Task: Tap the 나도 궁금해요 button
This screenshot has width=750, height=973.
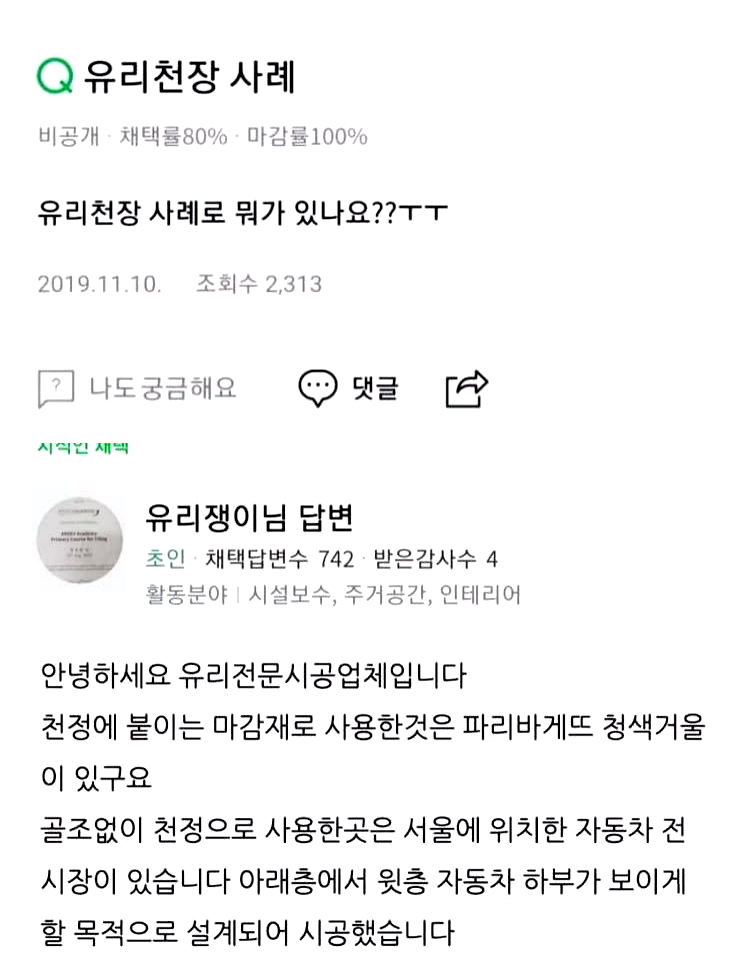Action: pos(137,388)
